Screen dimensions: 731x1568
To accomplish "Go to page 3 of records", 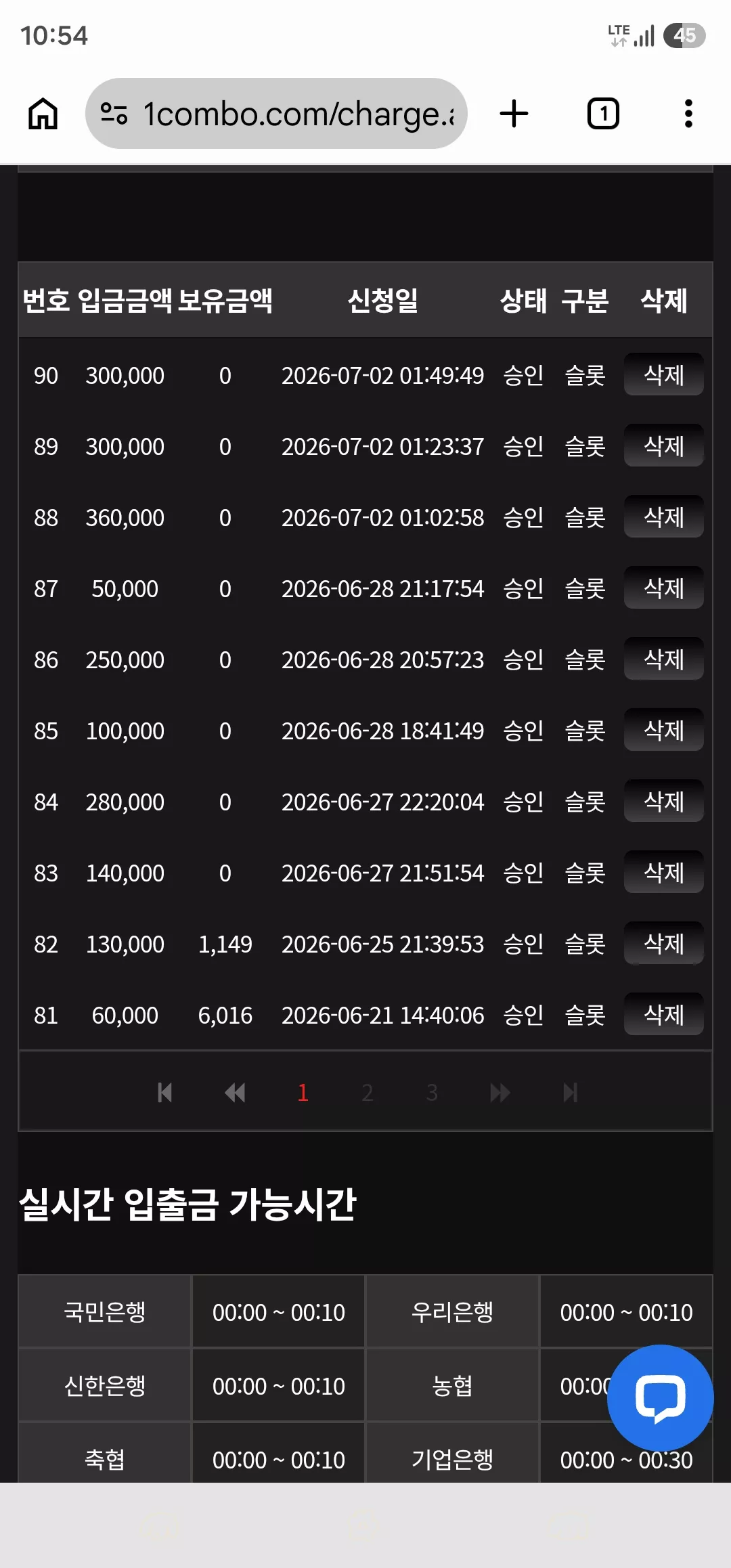I will (432, 1092).
